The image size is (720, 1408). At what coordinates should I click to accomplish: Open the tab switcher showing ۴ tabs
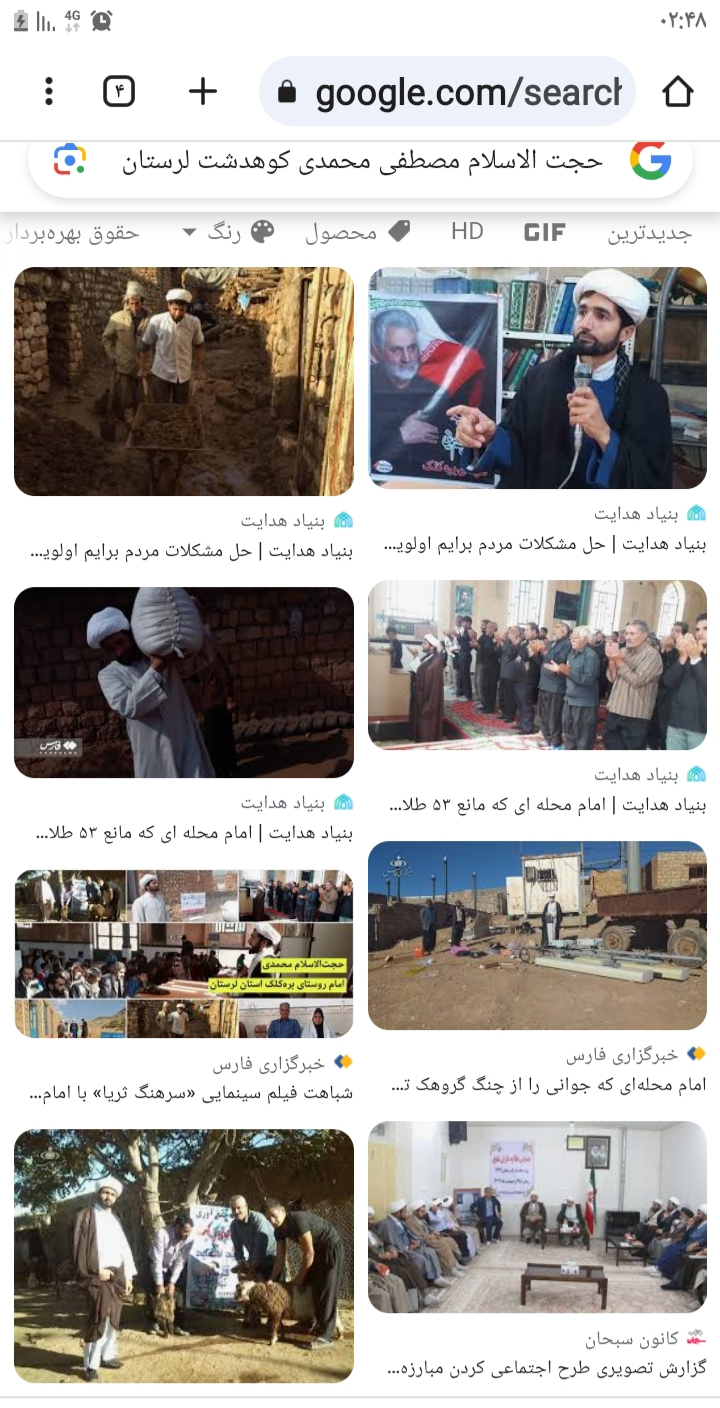(x=119, y=92)
